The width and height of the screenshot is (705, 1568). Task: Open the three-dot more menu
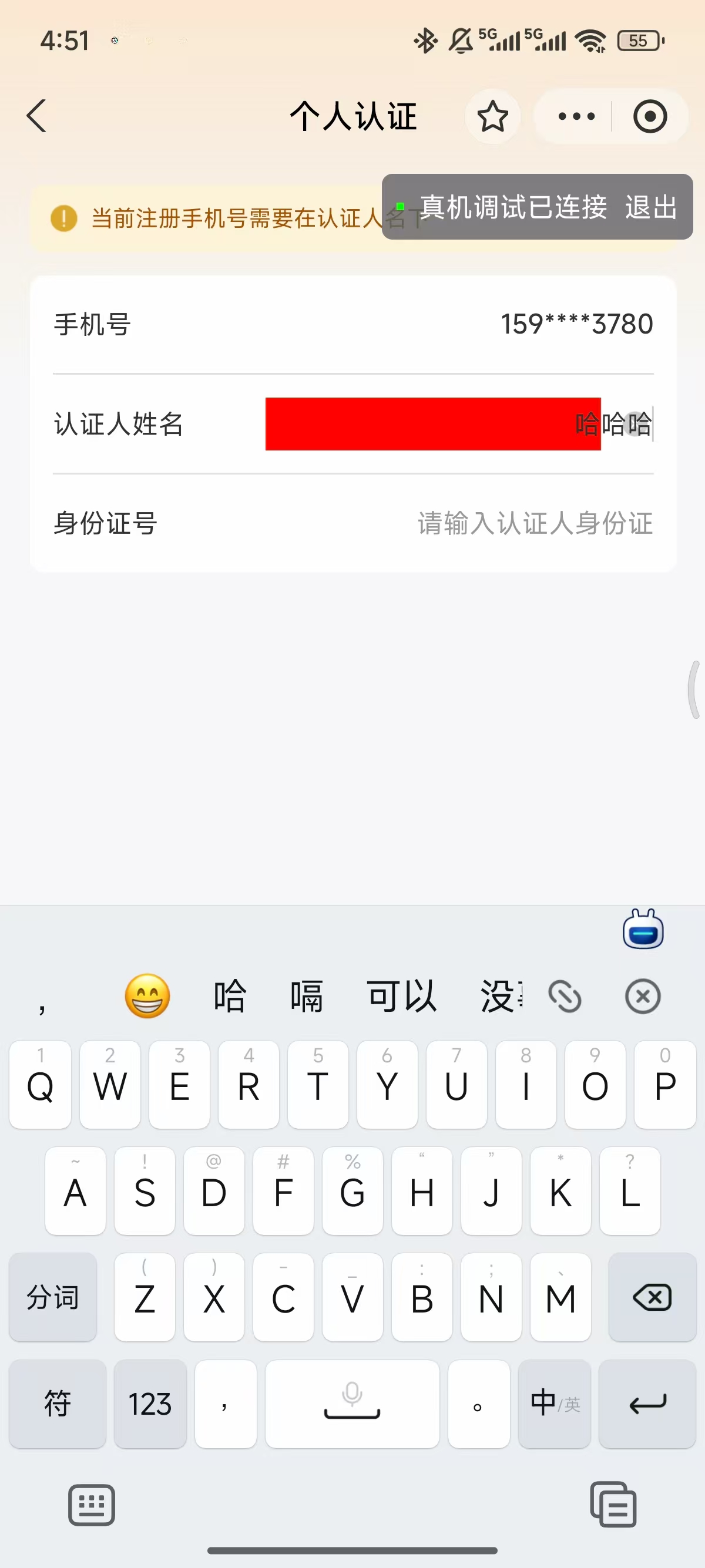pos(576,116)
